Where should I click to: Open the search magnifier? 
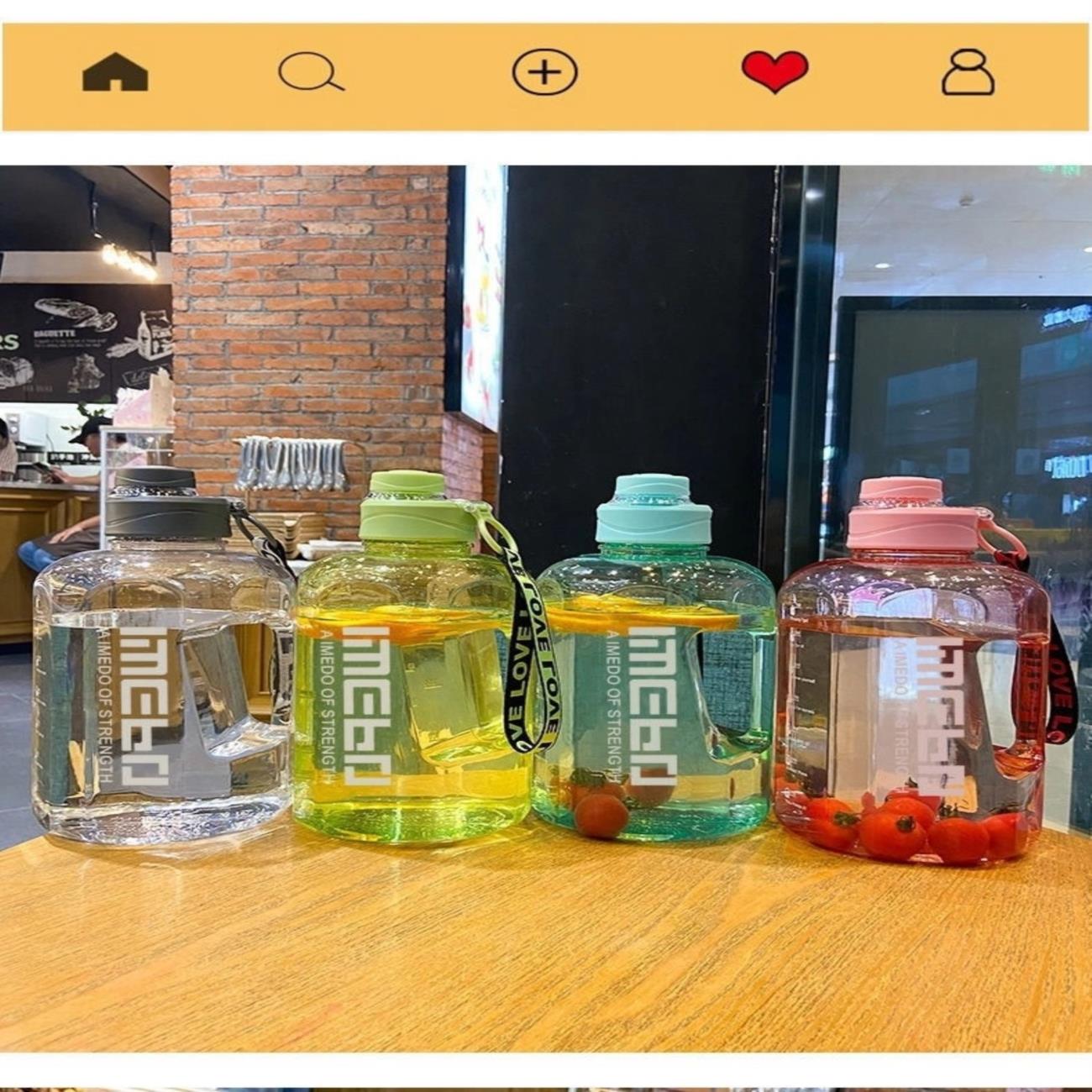coord(309,72)
